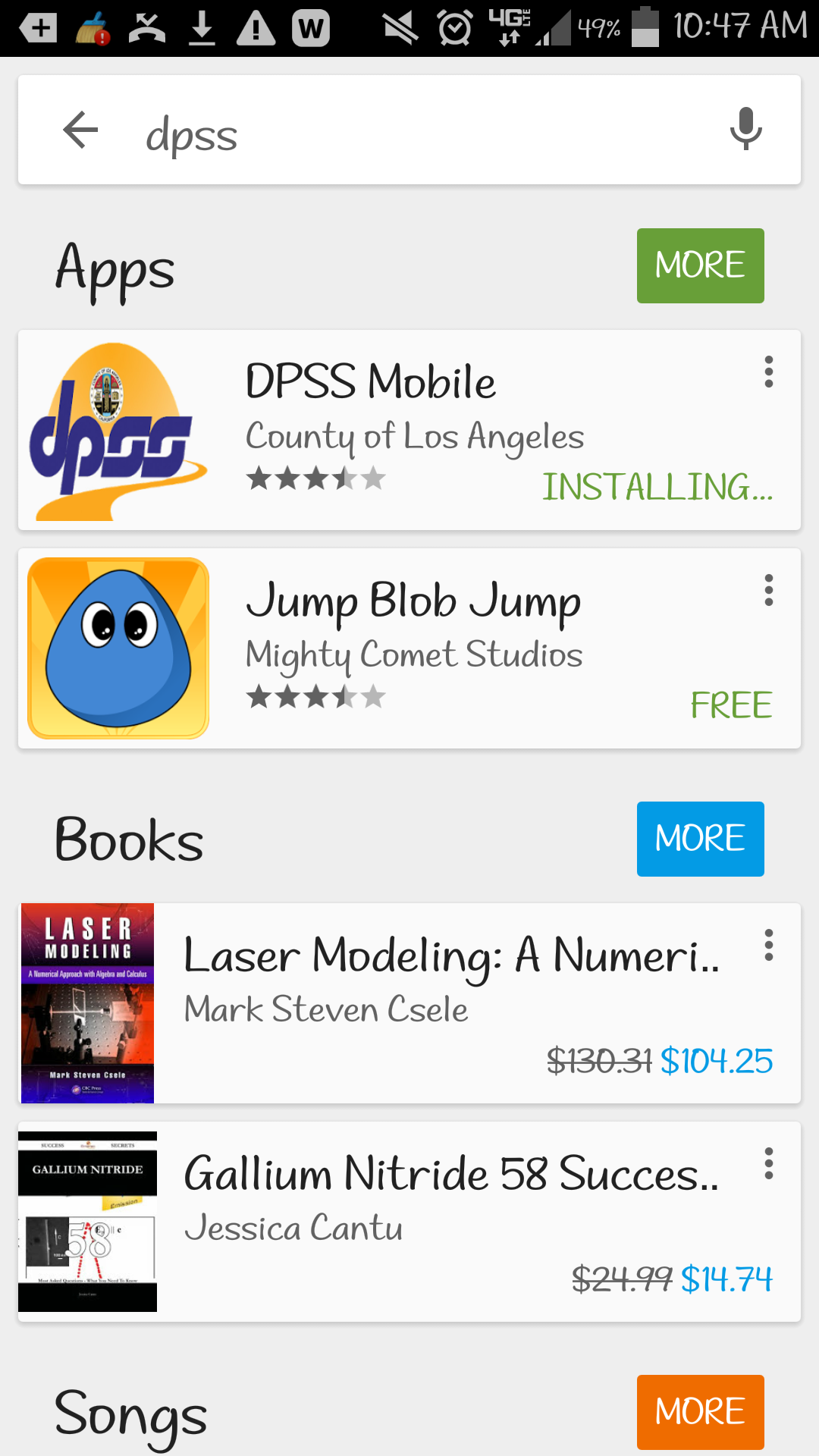The image size is (819, 1456).
Task: Show more Apps results
Action: coord(700,265)
